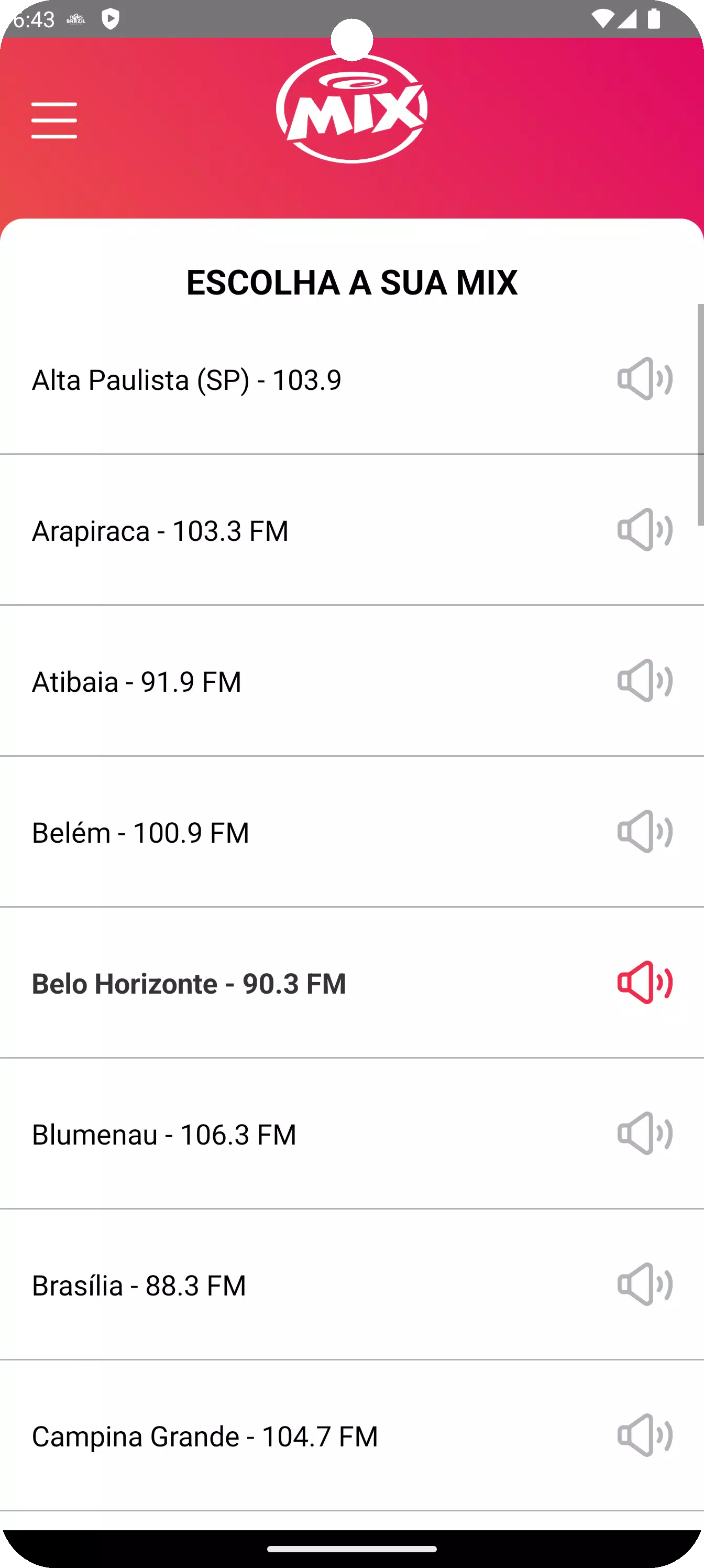This screenshot has width=704, height=1568.
Task: Select Campina Grande - 104.7 FM station
Action: (351, 1436)
